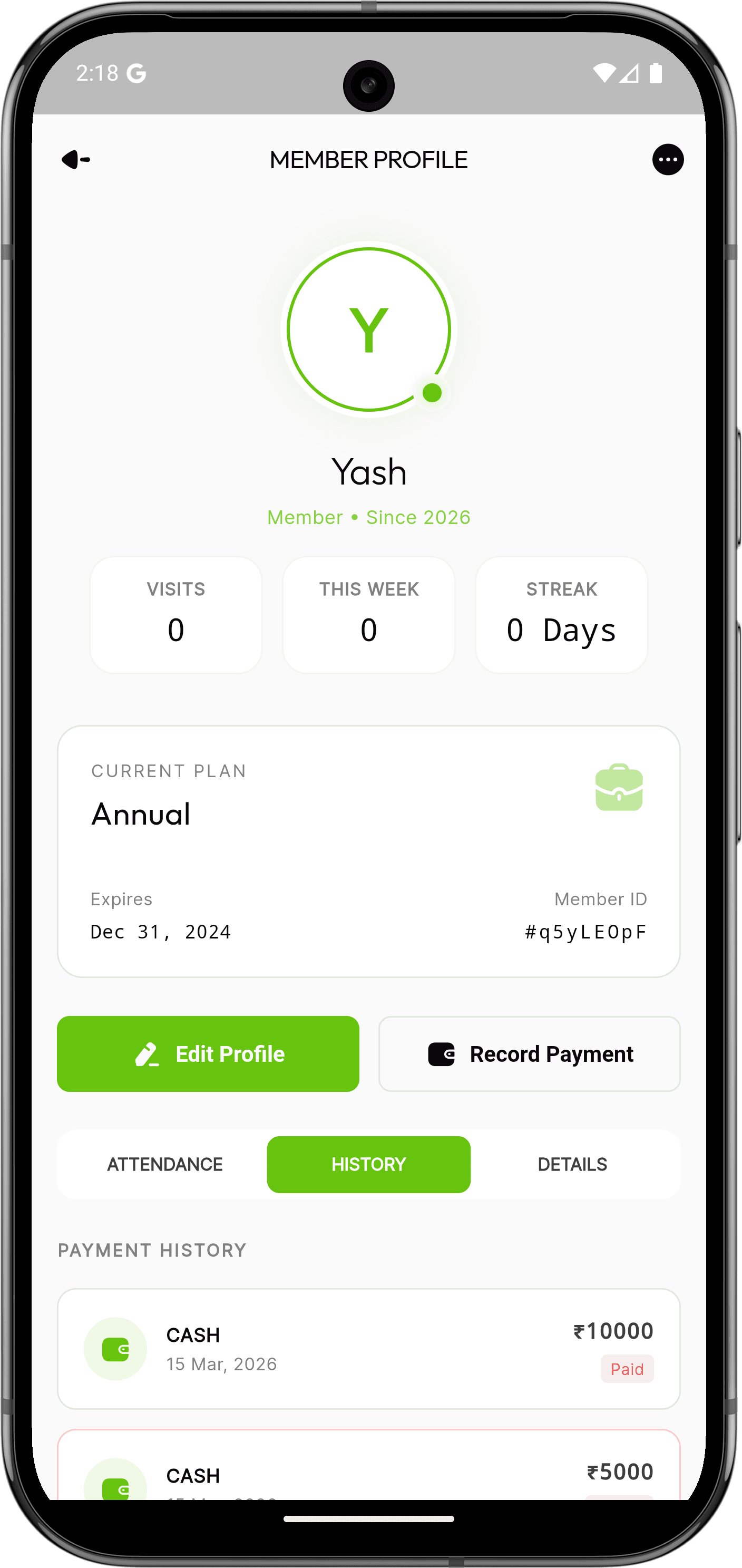Tap the Edit Profile button
Screen dimensions: 742x1568
208,1053
